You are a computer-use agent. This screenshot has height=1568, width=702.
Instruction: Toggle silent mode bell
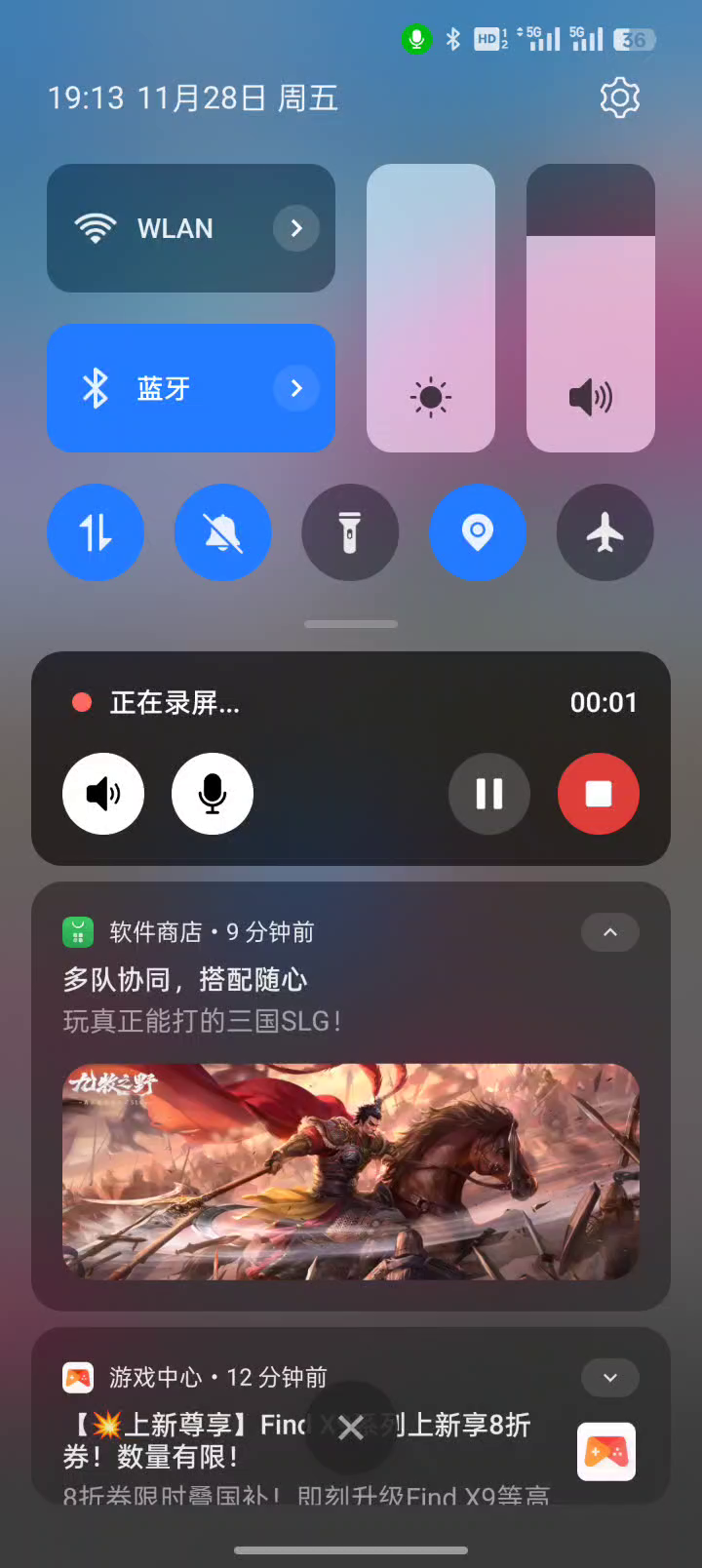click(222, 532)
